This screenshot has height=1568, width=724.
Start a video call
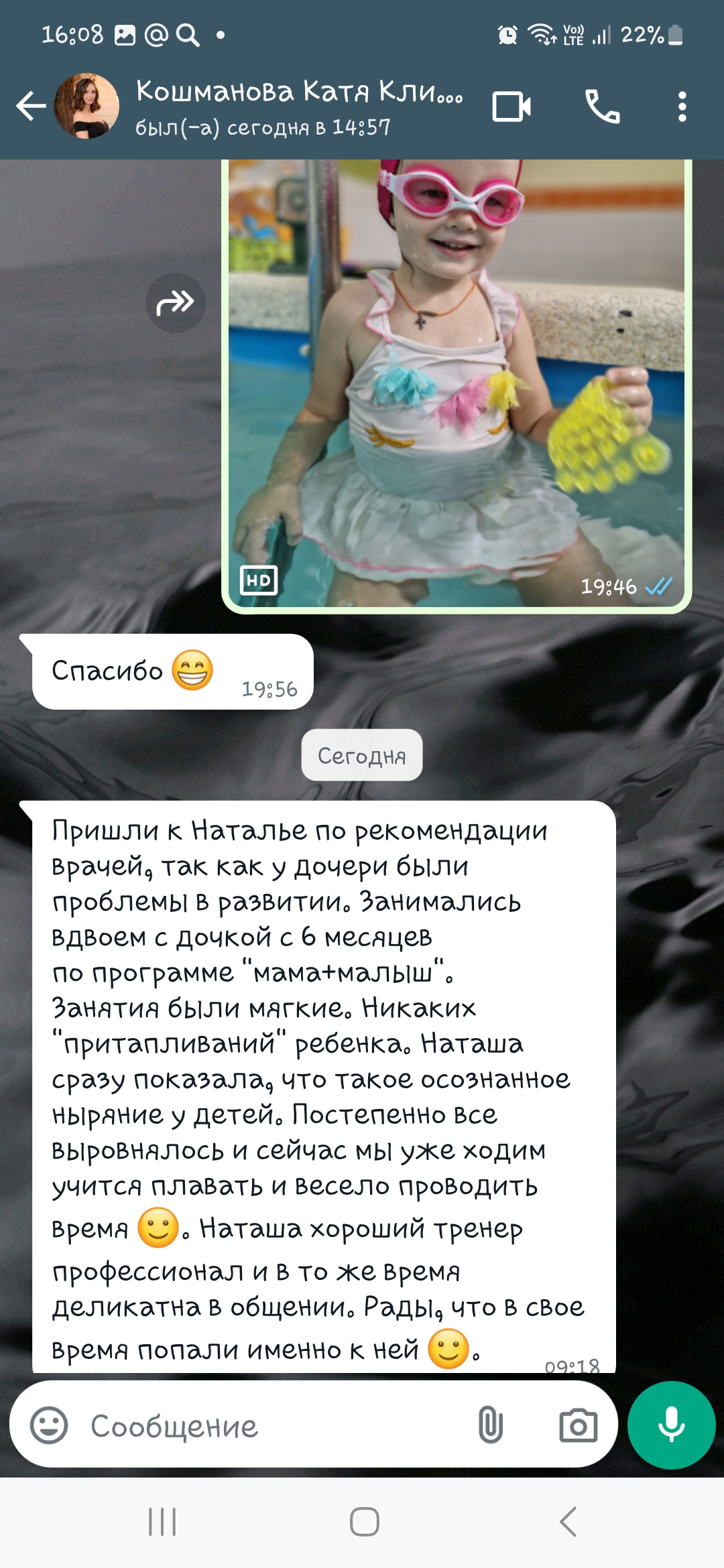point(511,107)
